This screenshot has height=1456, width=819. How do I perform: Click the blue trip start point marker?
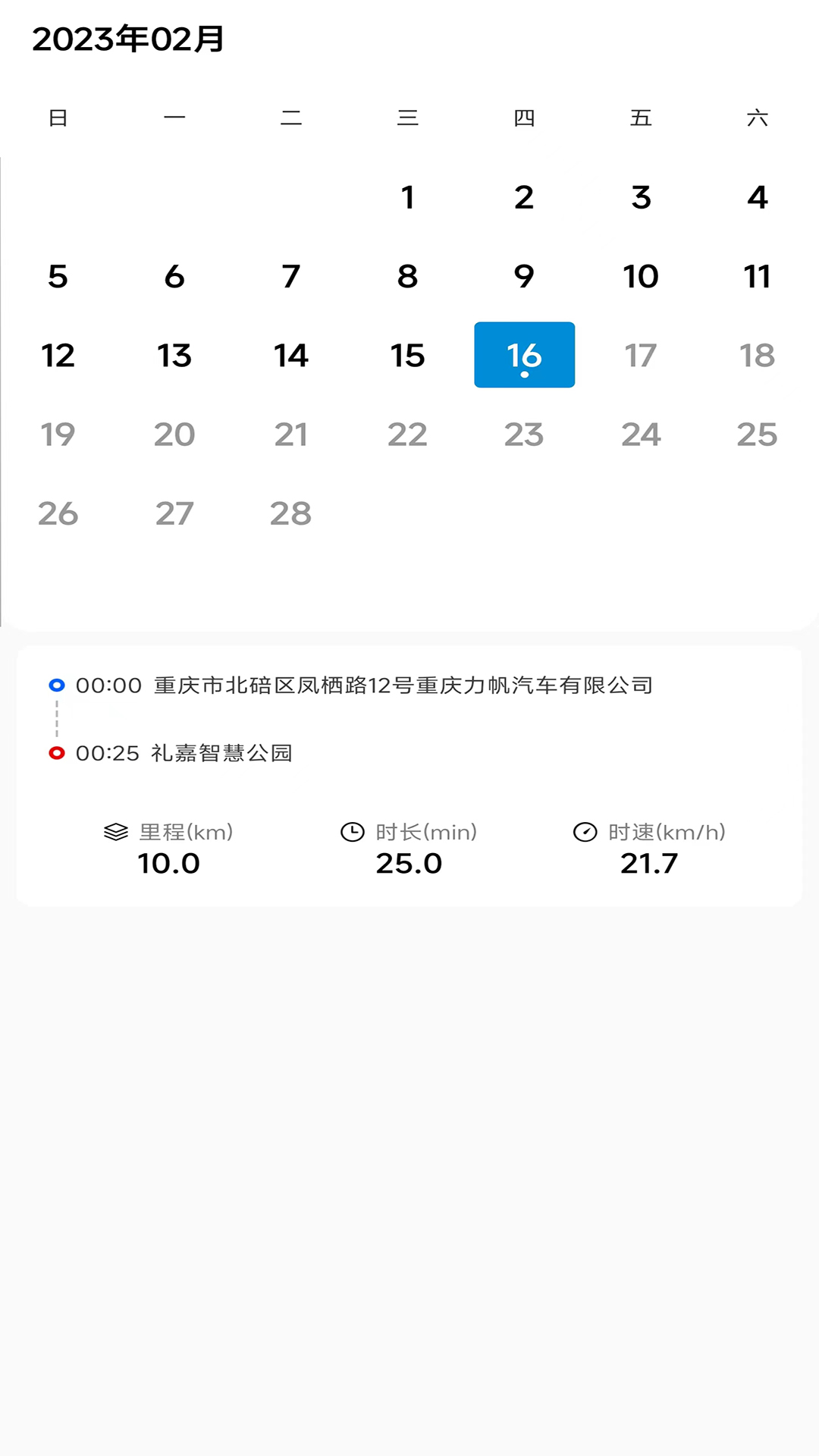(x=56, y=685)
